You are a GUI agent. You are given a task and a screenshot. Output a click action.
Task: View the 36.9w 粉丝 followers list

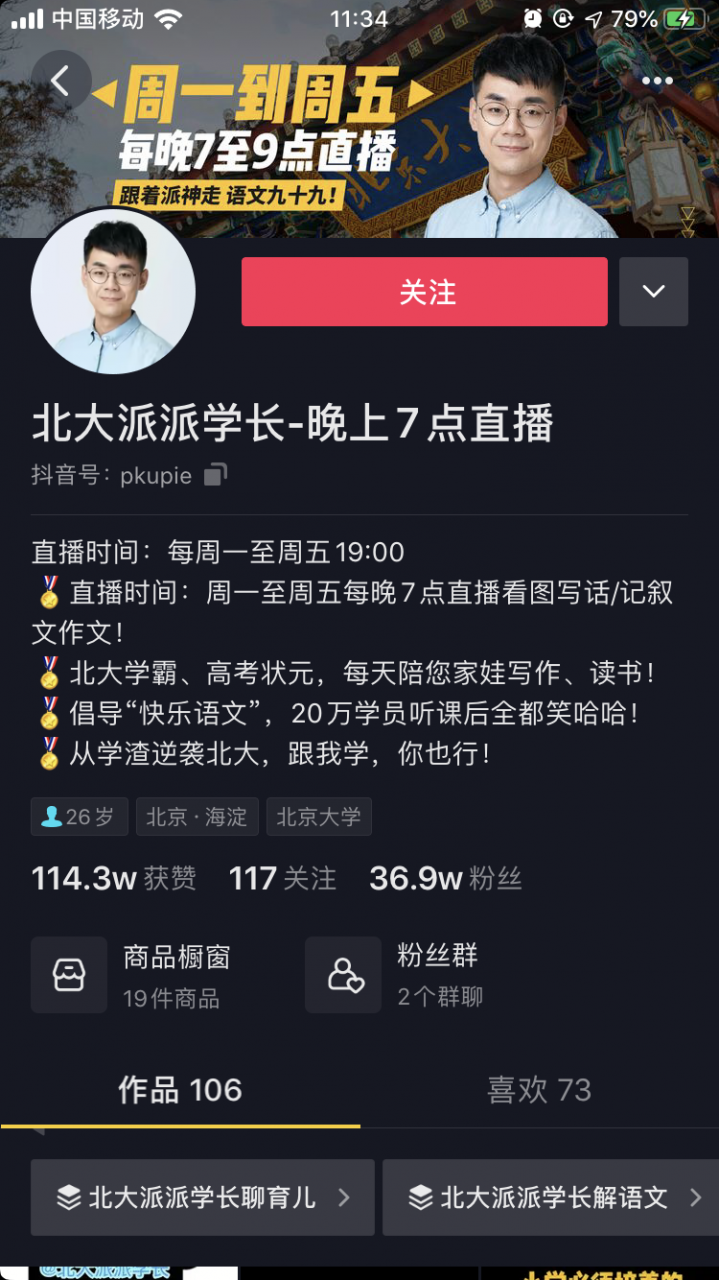coord(445,879)
